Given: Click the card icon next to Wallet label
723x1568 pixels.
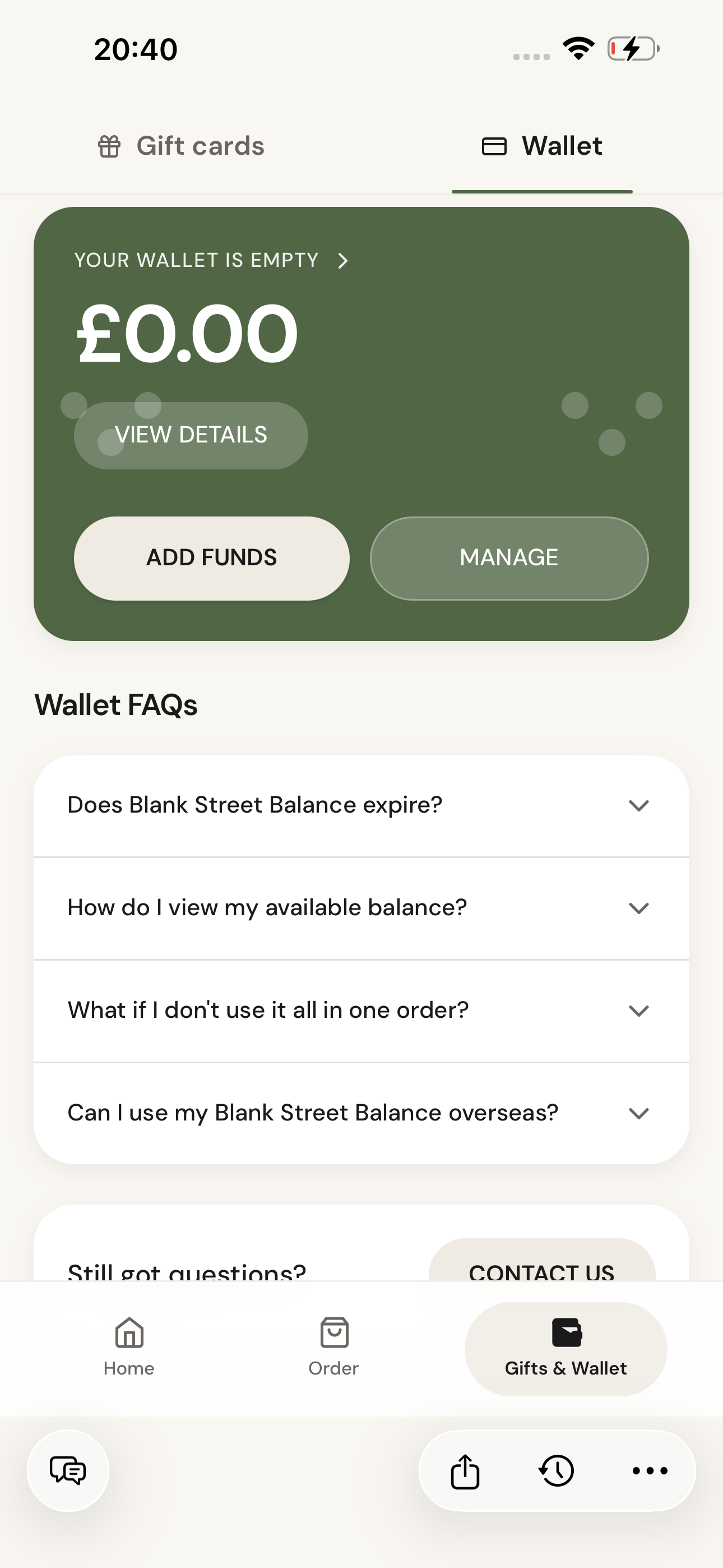Looking at the screenshot, I should click(x=495, y=145).
